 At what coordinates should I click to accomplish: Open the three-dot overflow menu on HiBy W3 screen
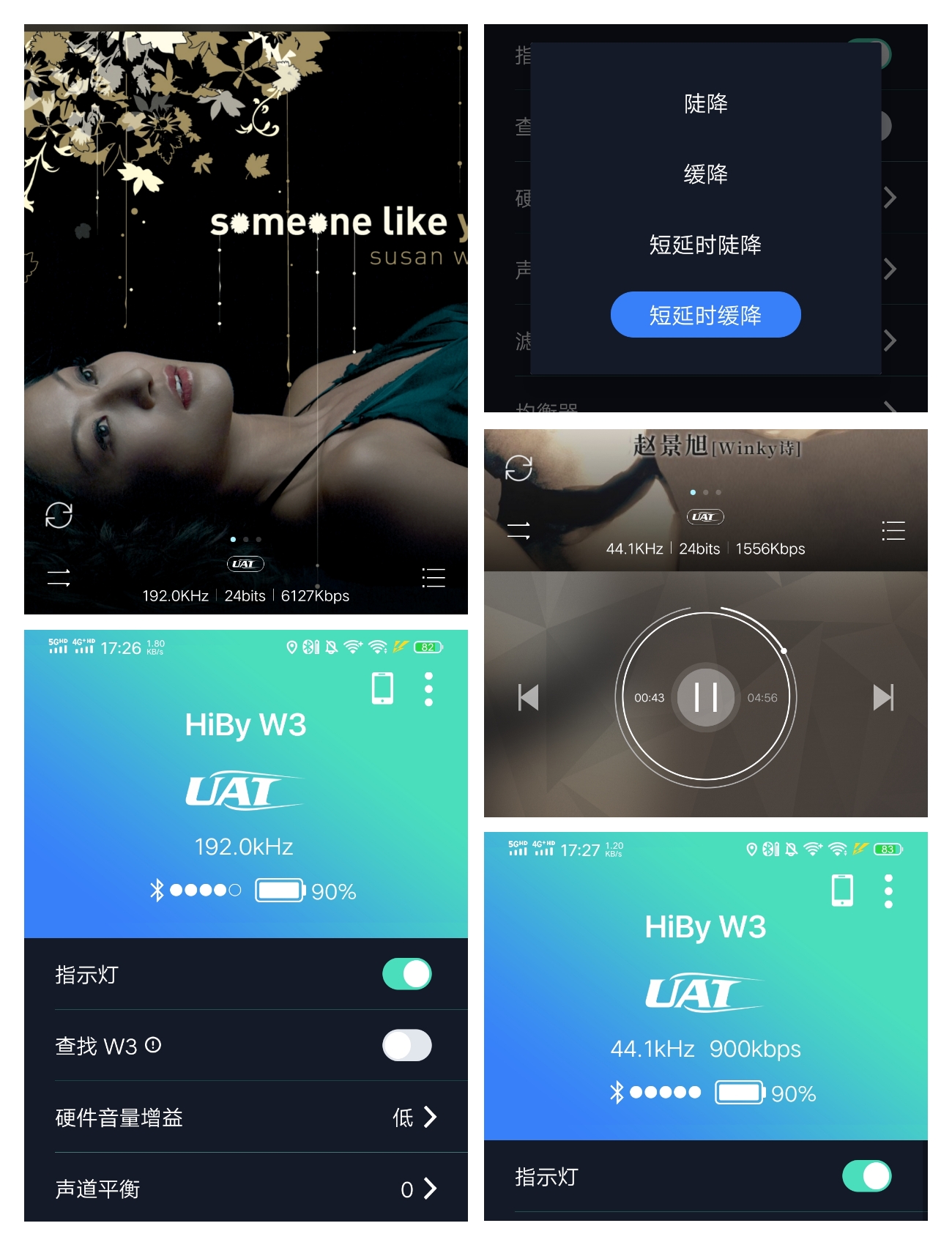(x=428, y=688)
